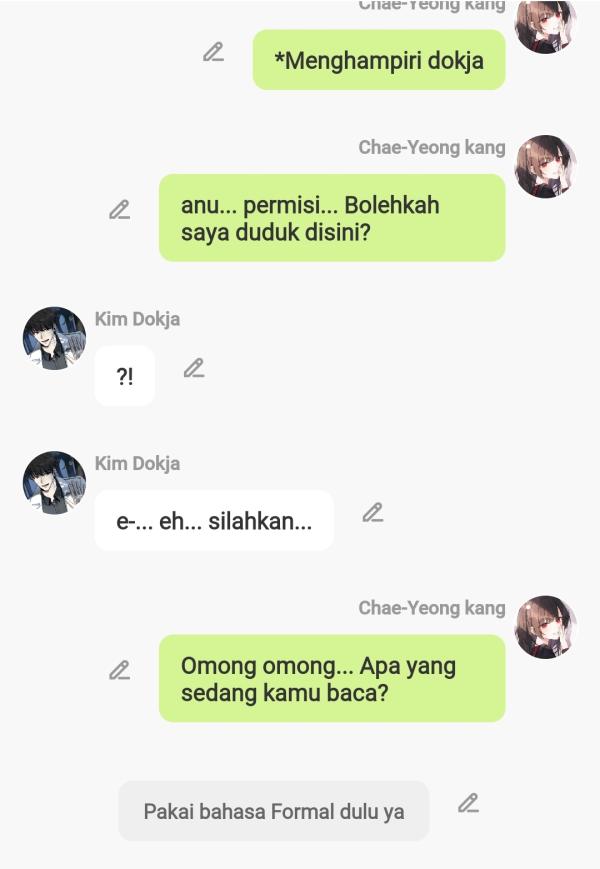This screenshot has width=600, height=869.
Task: Edit the 'Omong omong...' message
Action: (x=120, y=670)
